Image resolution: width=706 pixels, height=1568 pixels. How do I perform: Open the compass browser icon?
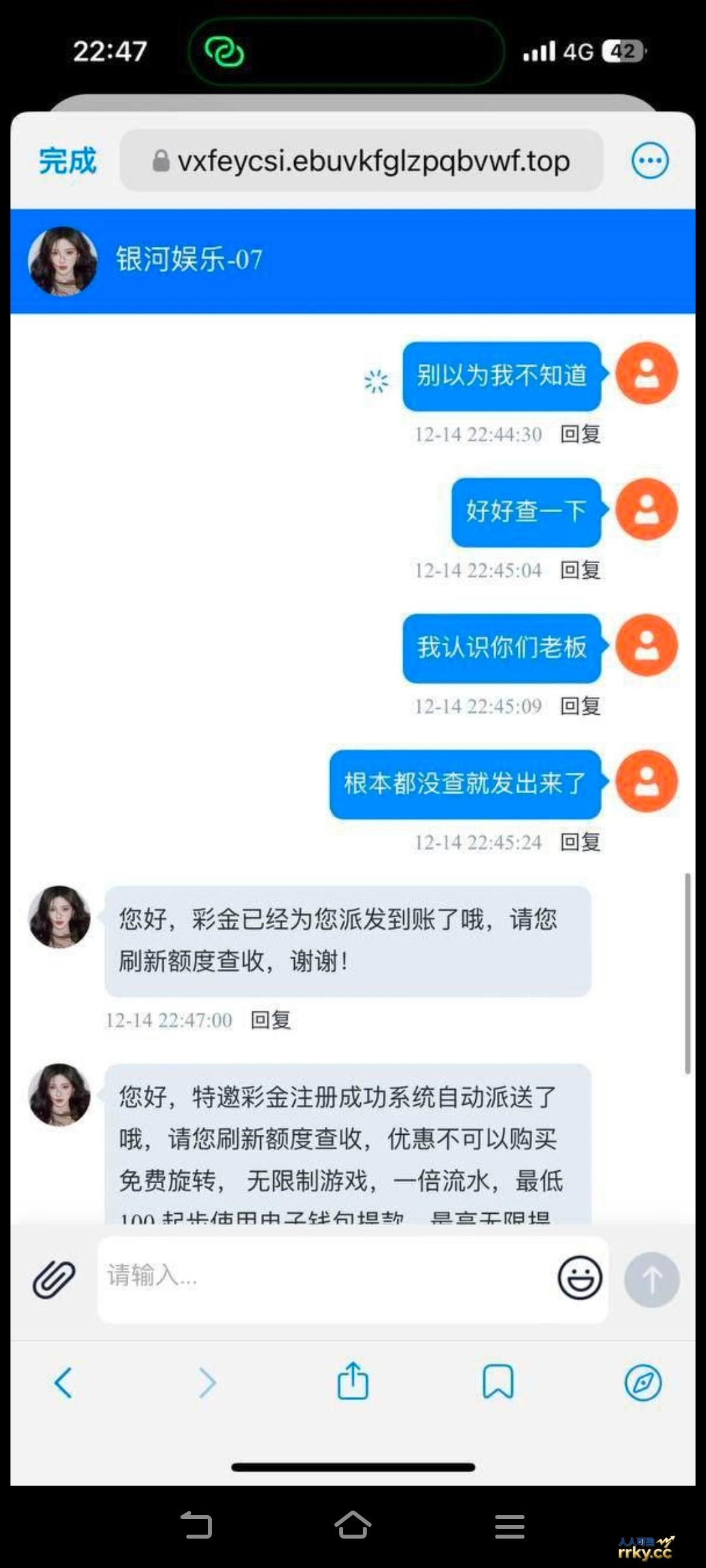coord(643,1382)
